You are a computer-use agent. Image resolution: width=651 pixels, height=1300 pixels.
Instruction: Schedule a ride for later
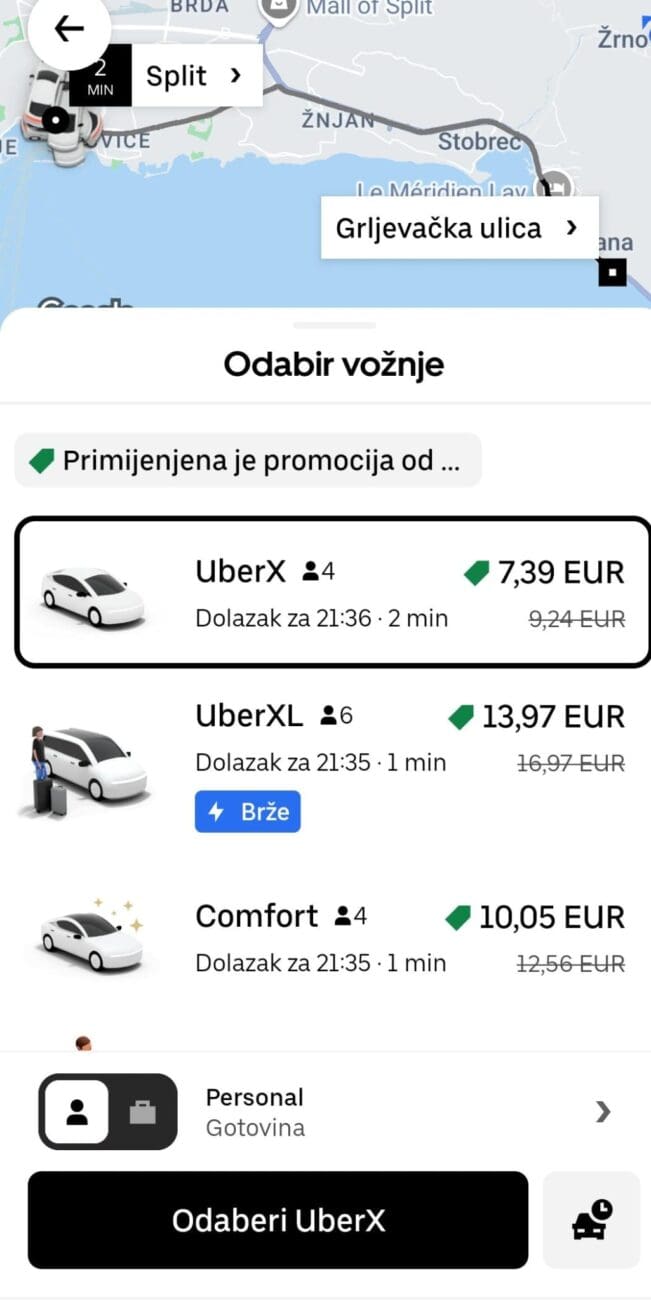coord(591,1220)
